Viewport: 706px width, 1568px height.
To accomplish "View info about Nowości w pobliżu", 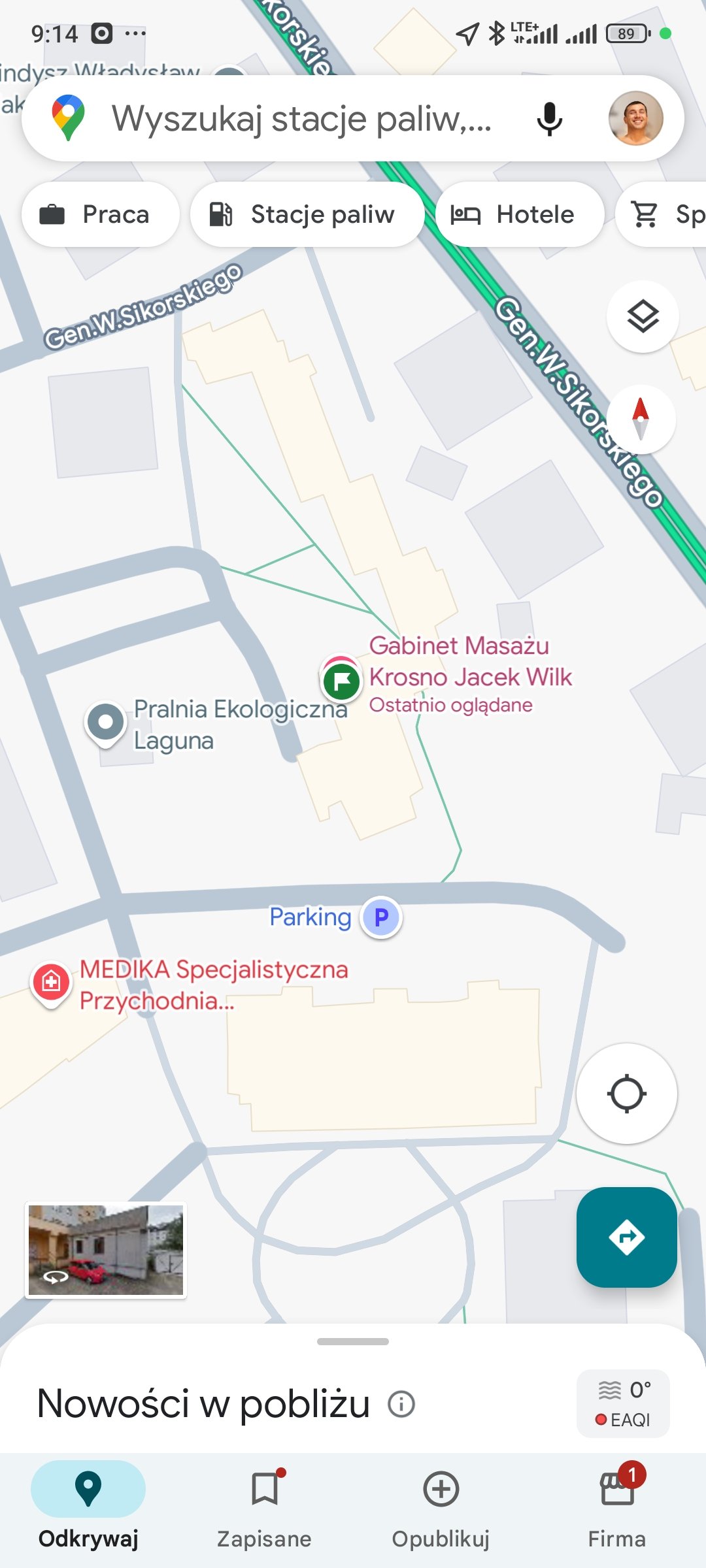I will pos(401,1403).
